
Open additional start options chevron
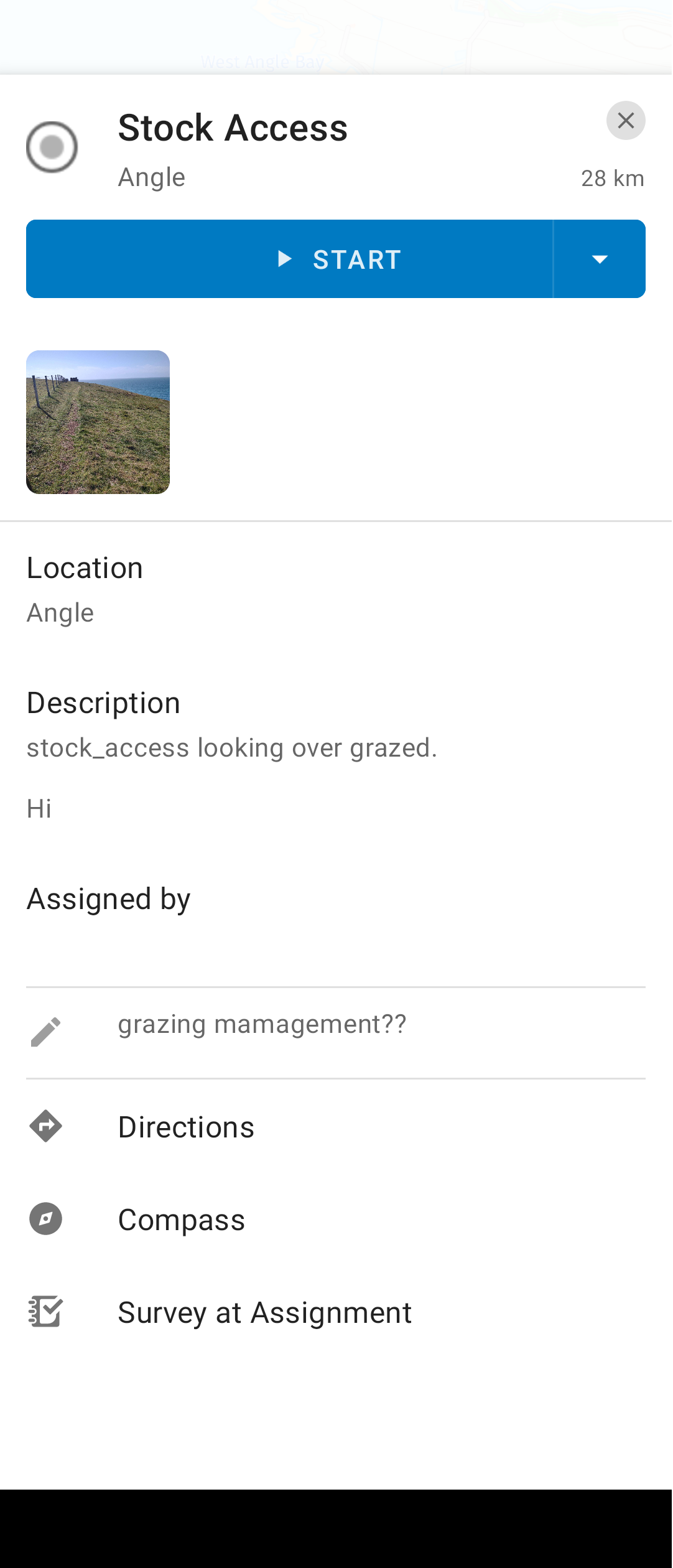tap(598, 259)
